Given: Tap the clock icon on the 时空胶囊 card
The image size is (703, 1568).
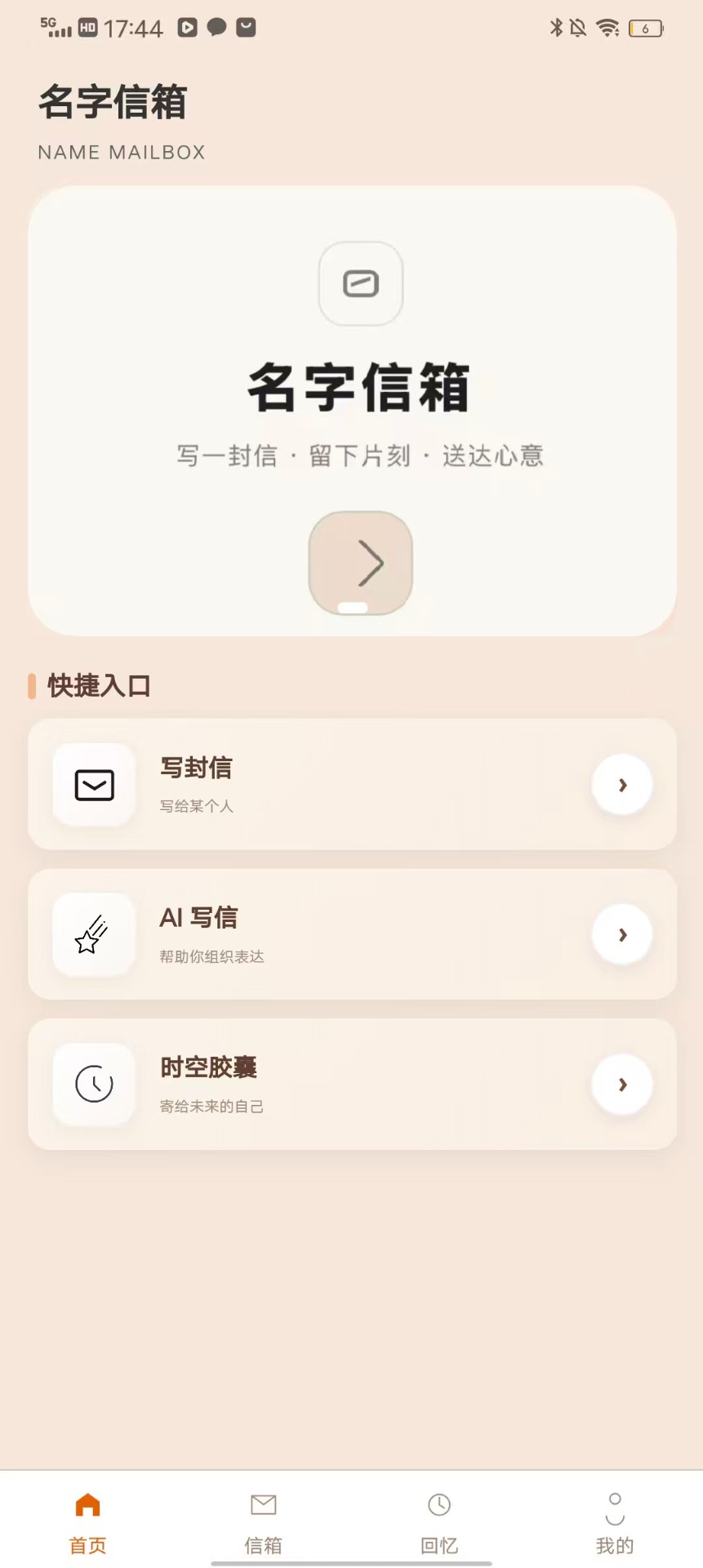Looking at the screenshot, I should pyautogui.click(x=93, y=1085).
